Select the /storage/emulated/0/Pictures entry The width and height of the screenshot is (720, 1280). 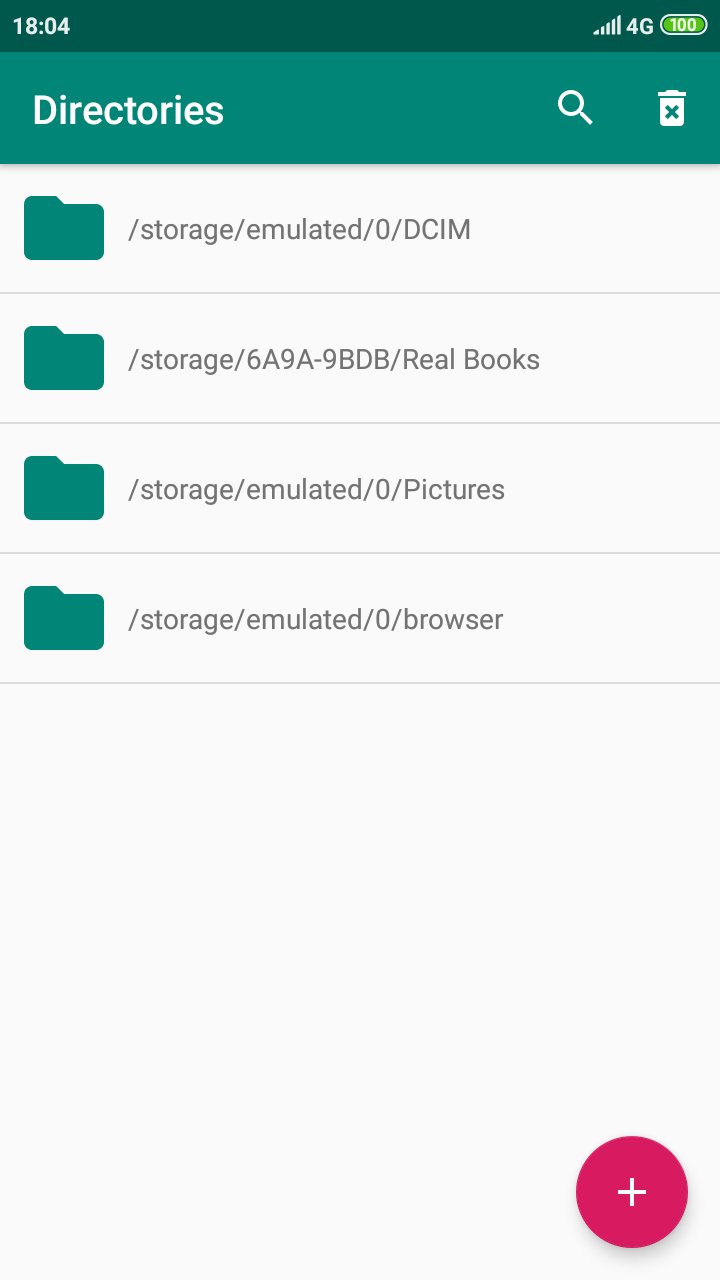coord(316,488)
